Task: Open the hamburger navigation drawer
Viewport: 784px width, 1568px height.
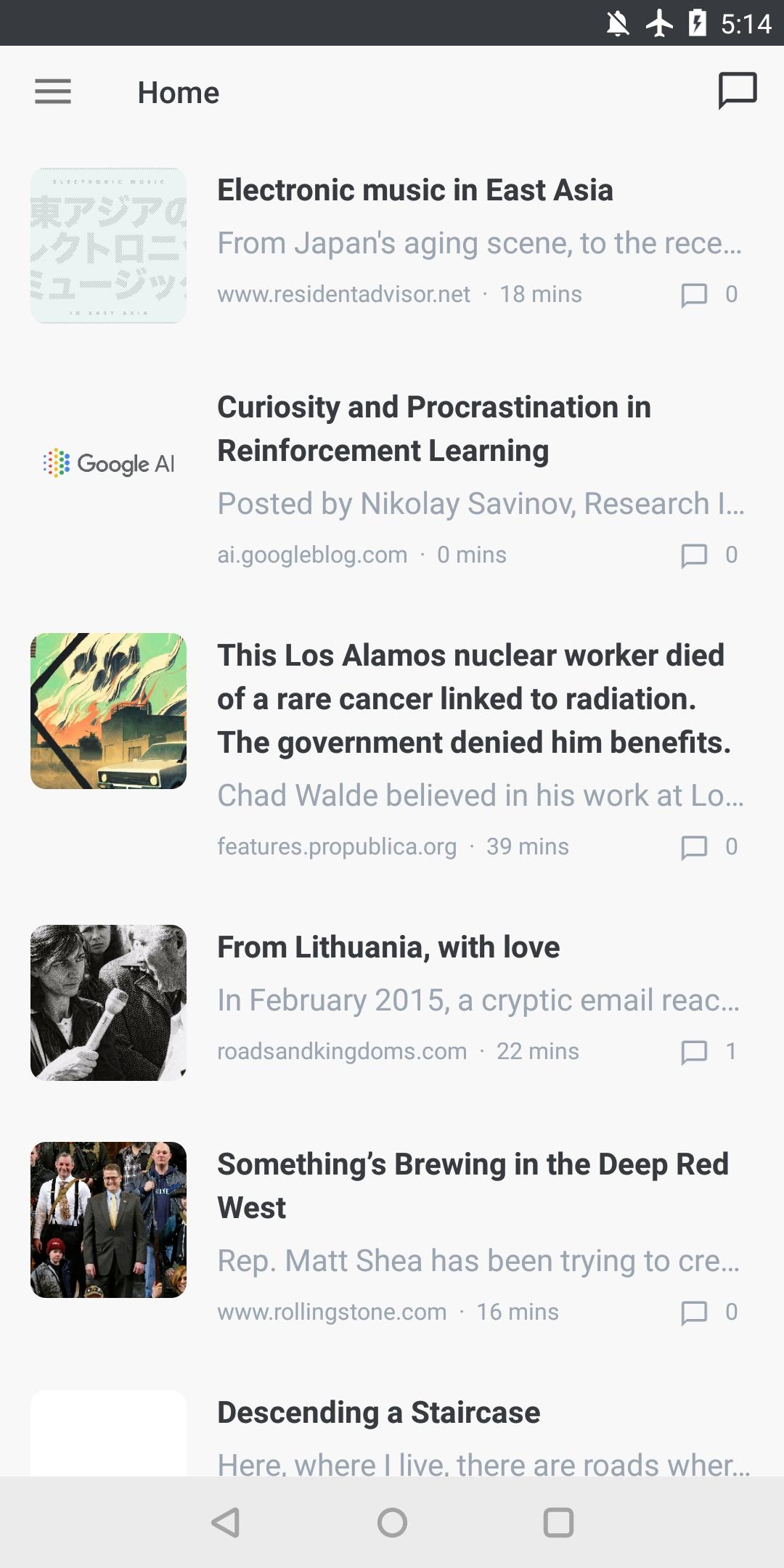Action: 53,92
